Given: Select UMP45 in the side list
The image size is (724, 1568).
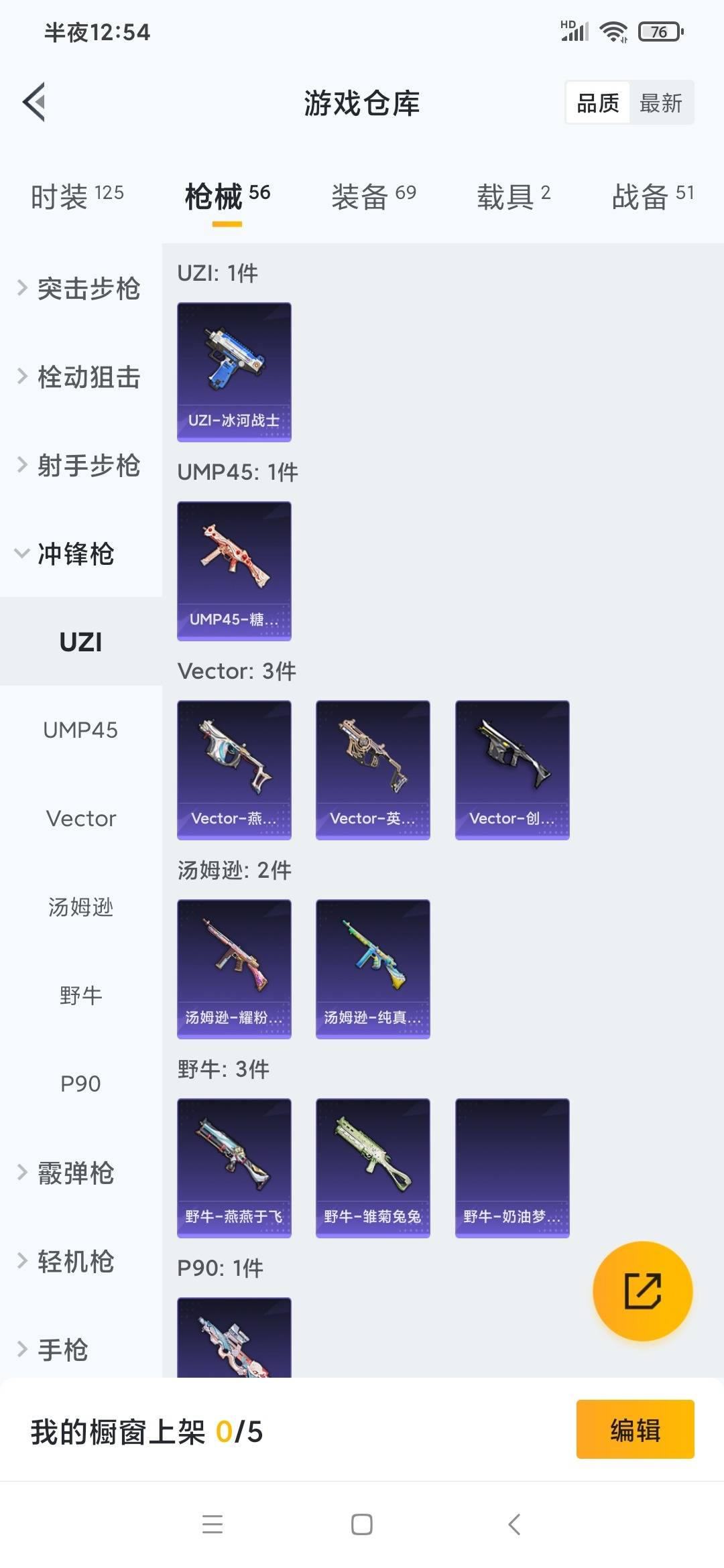Looking at the screenshot, I should [80, 730].
